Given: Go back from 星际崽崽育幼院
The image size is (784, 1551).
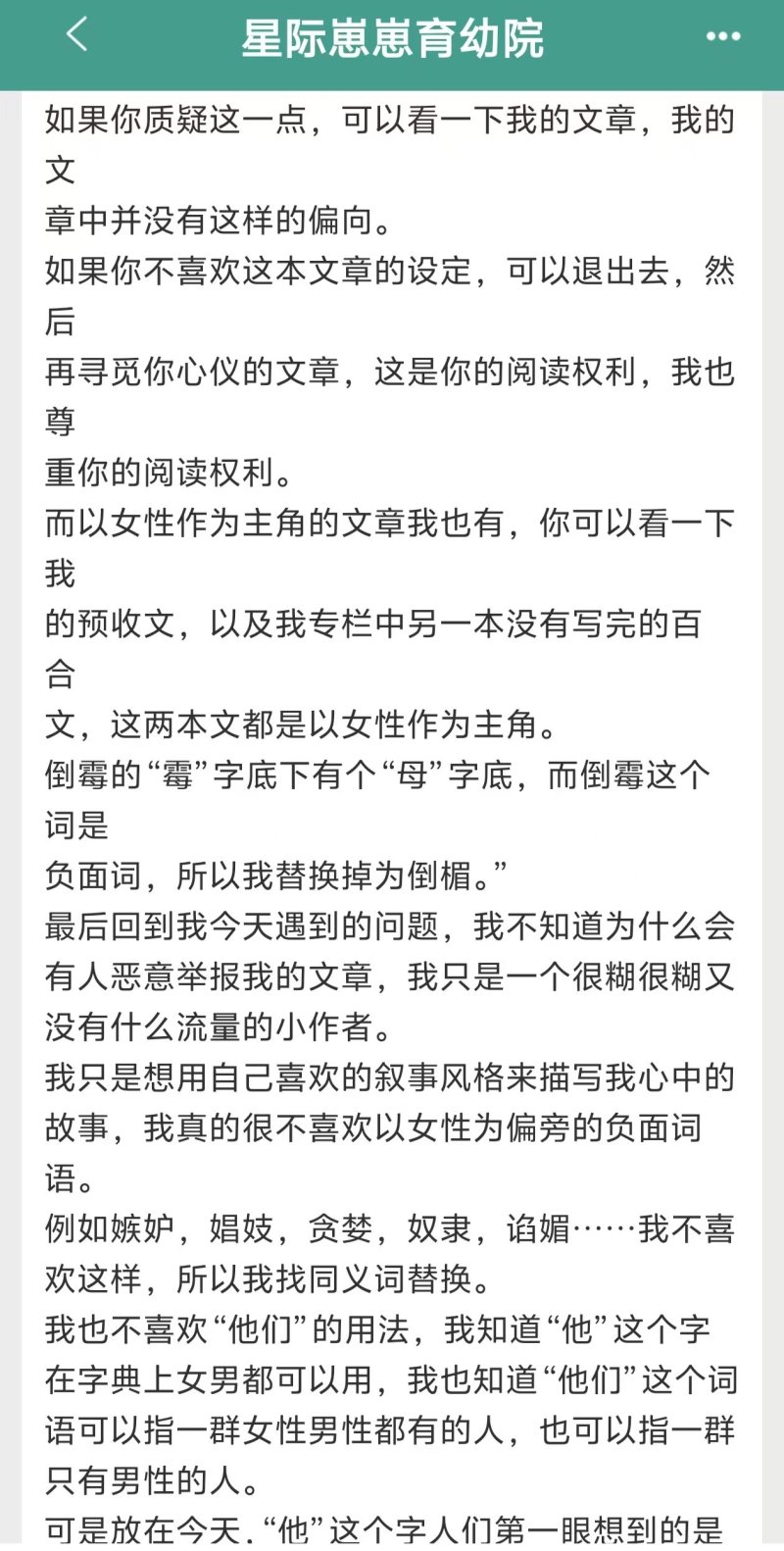Looking at the screenshot, I should click(77, 36).
